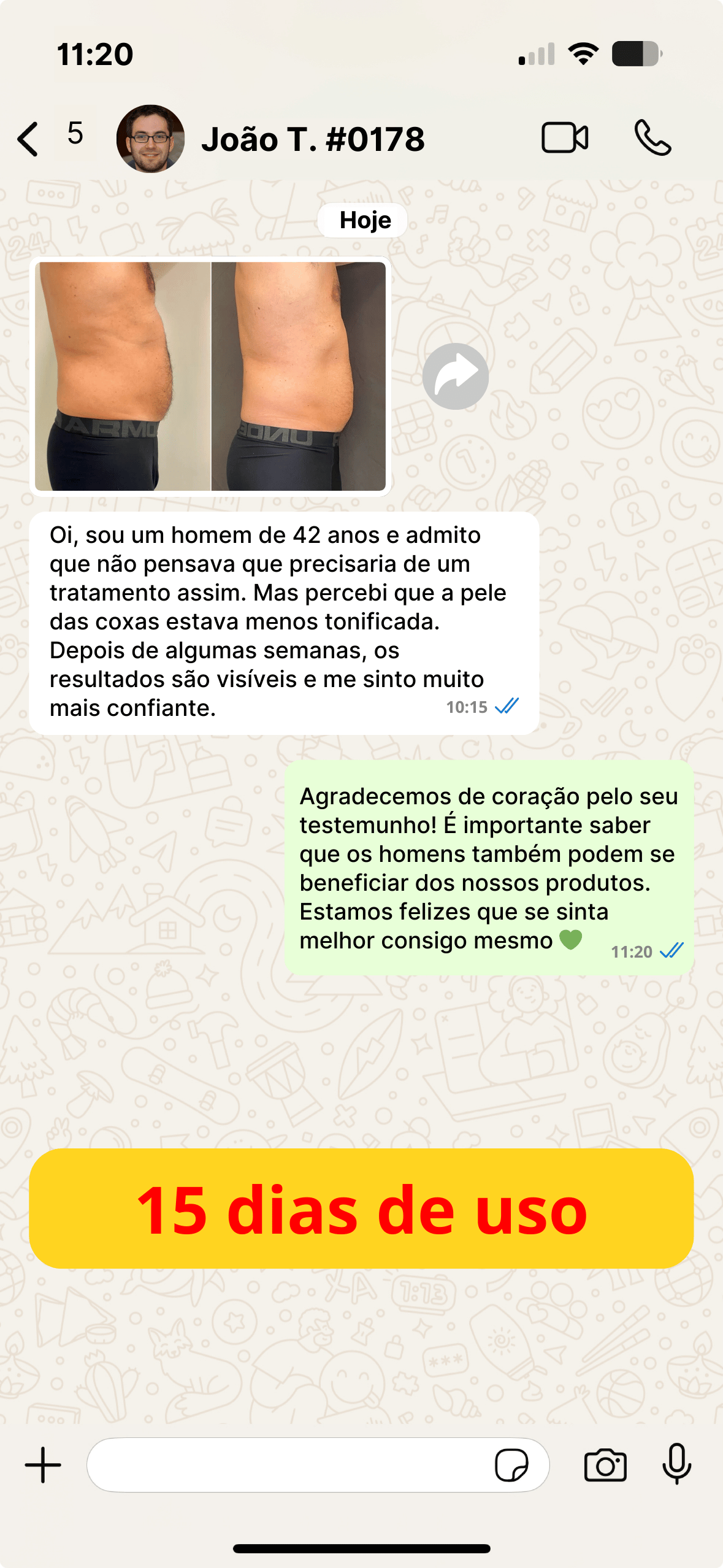Tap the microphone to record audio
The image size is (723, 1568).
click(x=677, y=1464)
